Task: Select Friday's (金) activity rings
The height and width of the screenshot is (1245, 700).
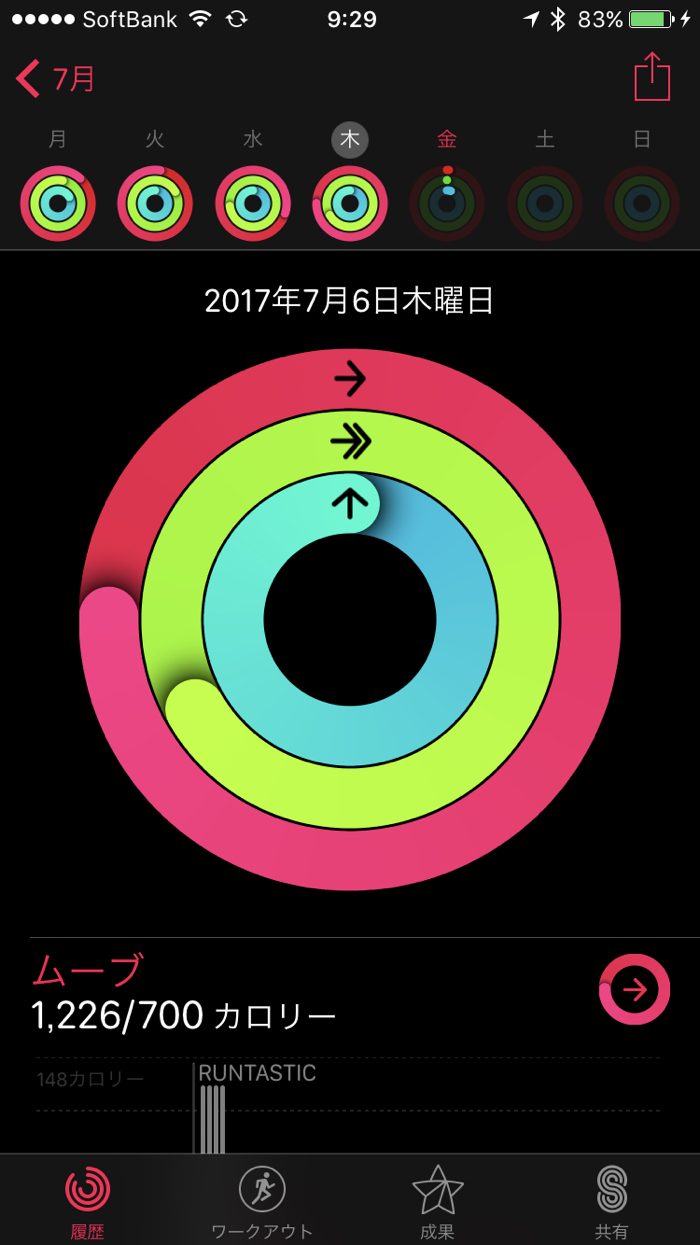Action: (x=448, y=203)
